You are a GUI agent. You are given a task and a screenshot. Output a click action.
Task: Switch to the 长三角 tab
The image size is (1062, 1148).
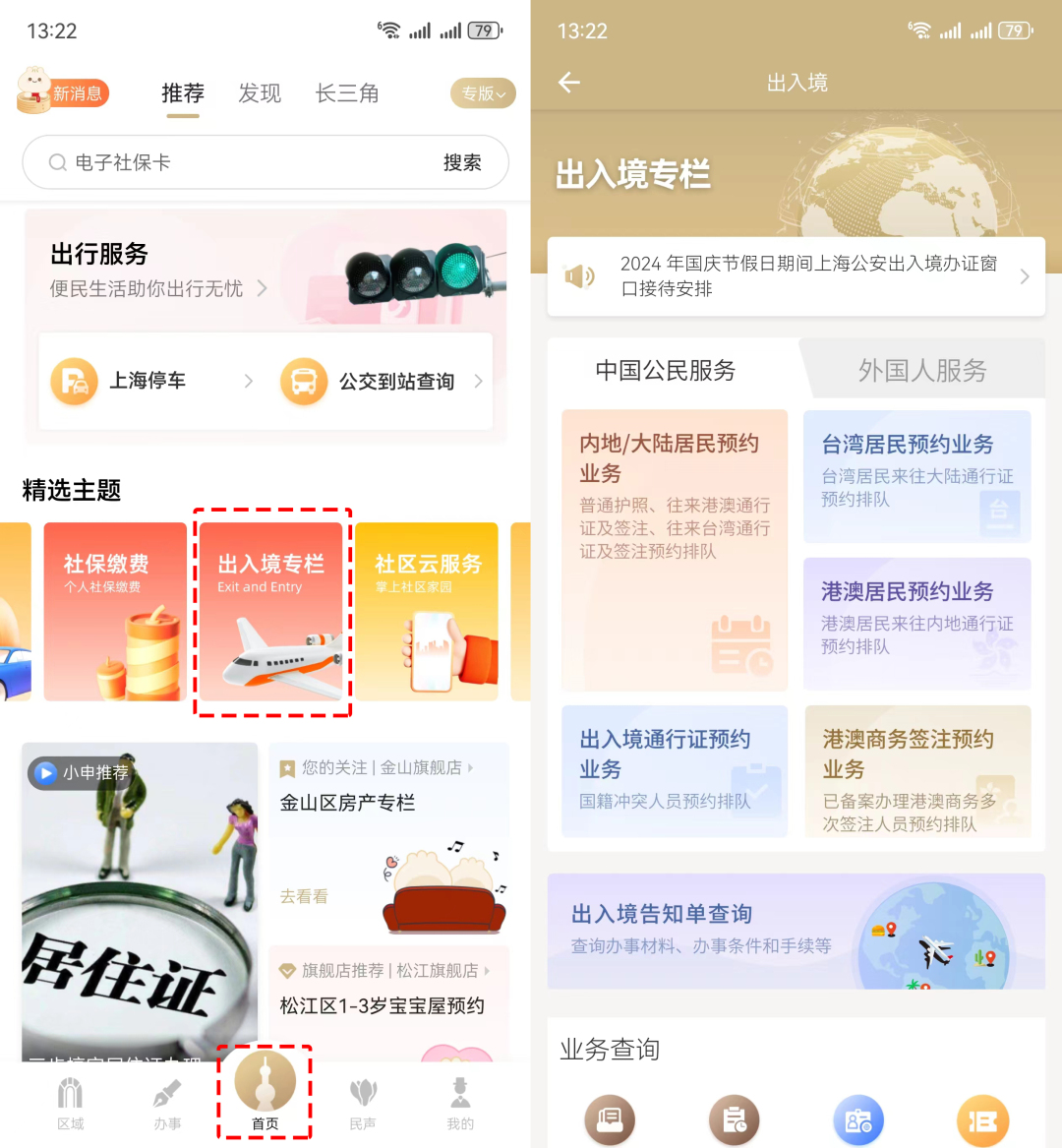(347, 93)
